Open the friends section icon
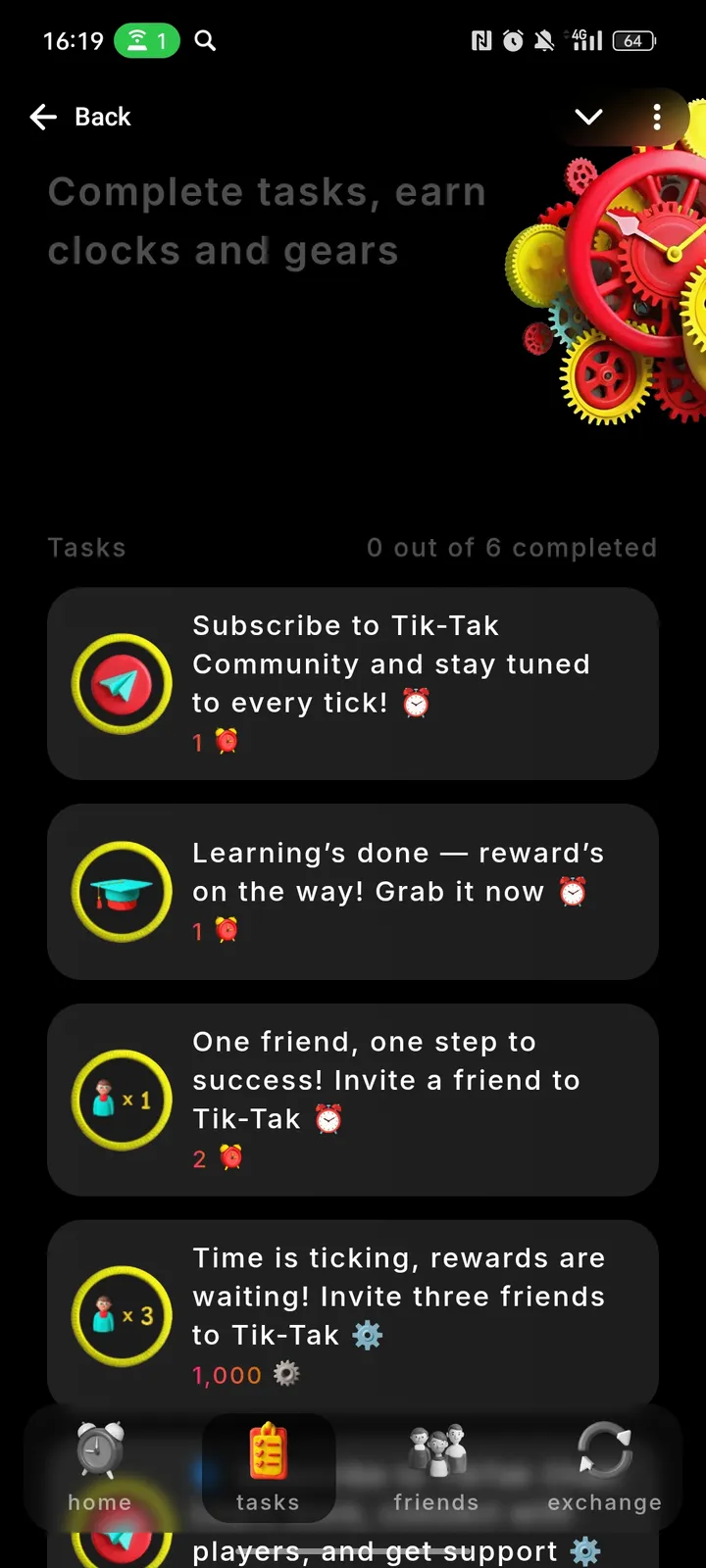 tap(436, 1448)
